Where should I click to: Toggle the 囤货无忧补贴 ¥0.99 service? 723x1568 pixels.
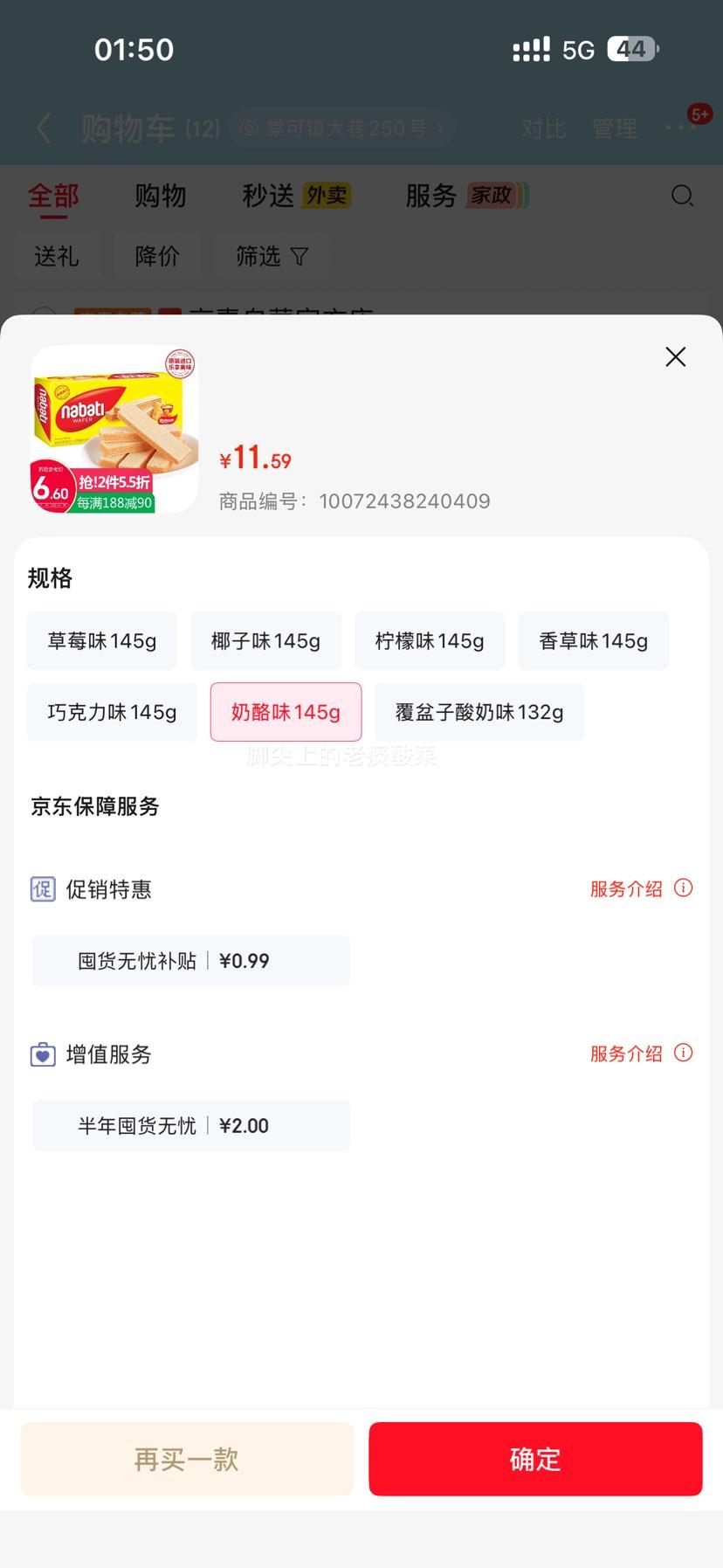point(190,960)
